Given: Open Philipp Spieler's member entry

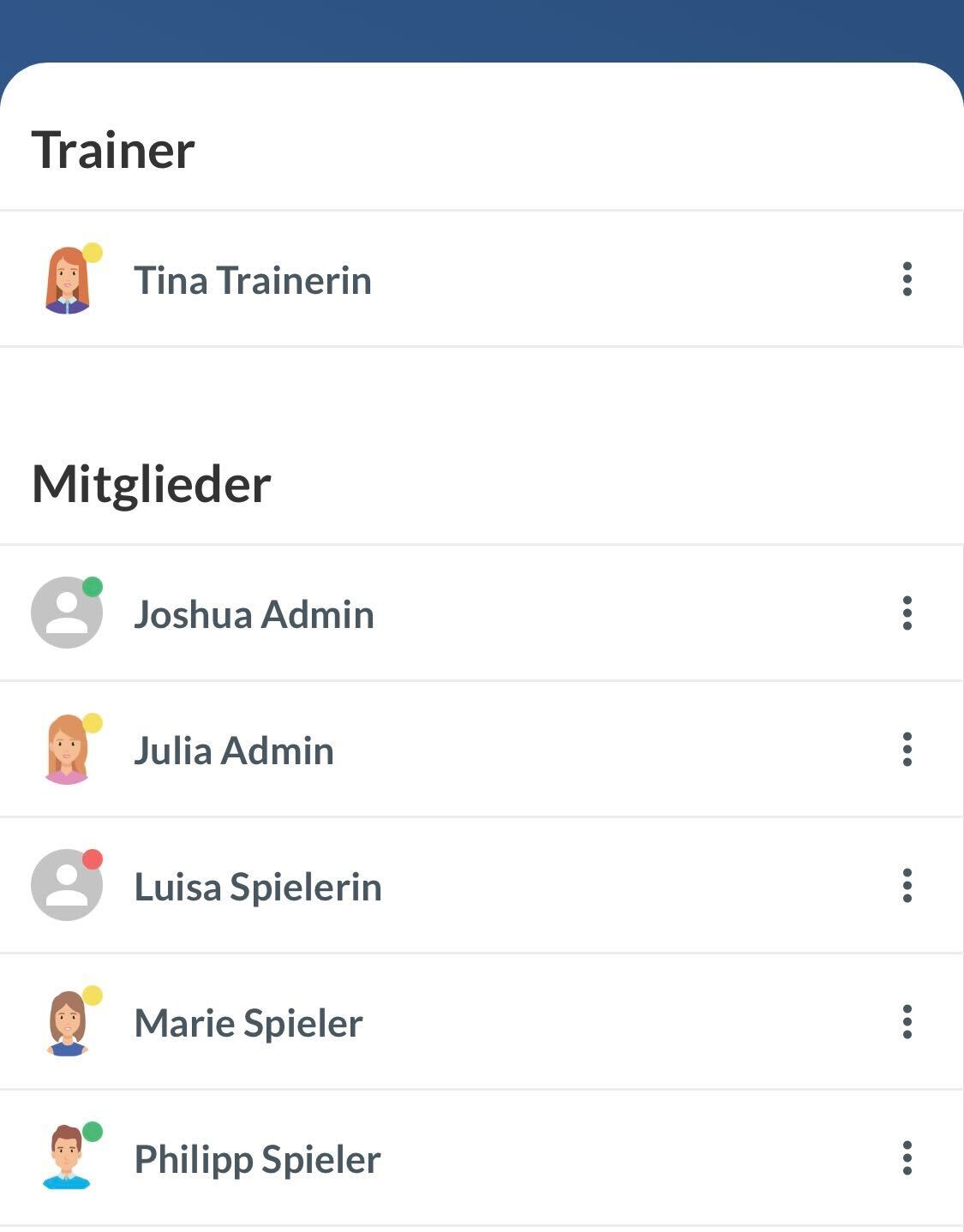Looking at the screenshot, I should (x=257, y=1160).
